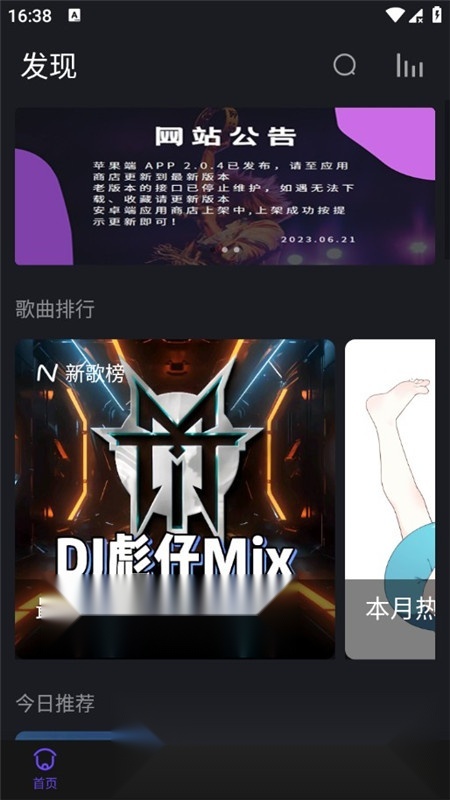Open the now-playing equalizer bars icon
The width and height of the screenshot is (450, 800).
(x=410, y=65)
